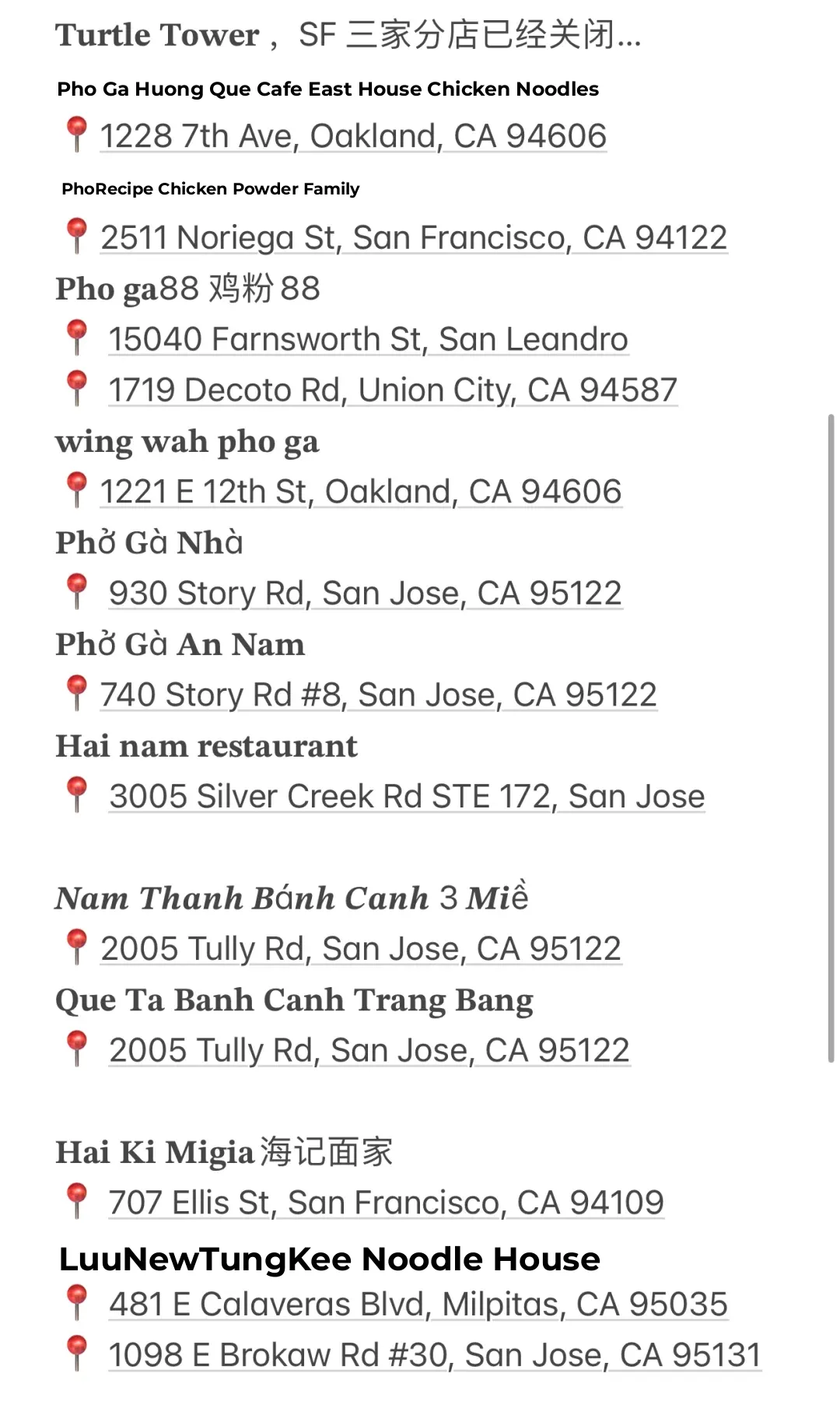Open the 707 Ellis St, San Francisco address

pyautogui.click(x=387, y=1203)
